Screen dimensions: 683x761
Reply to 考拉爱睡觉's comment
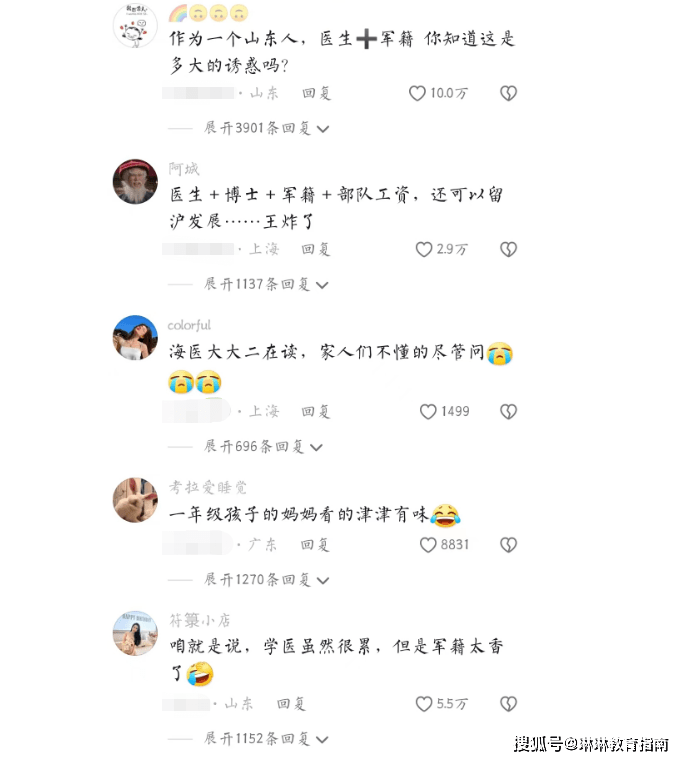click(316, 545)
